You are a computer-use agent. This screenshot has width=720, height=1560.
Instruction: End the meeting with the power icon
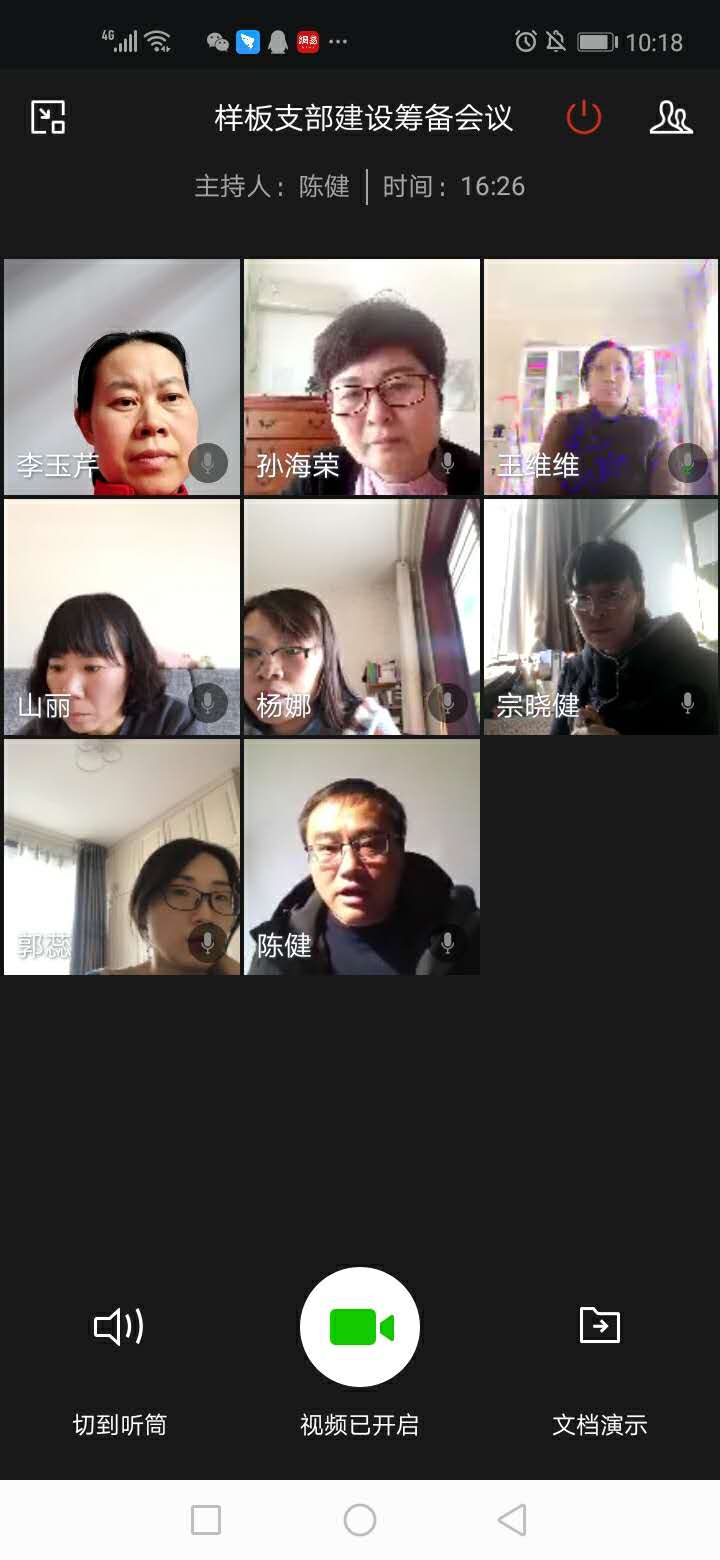pos(584,118)
